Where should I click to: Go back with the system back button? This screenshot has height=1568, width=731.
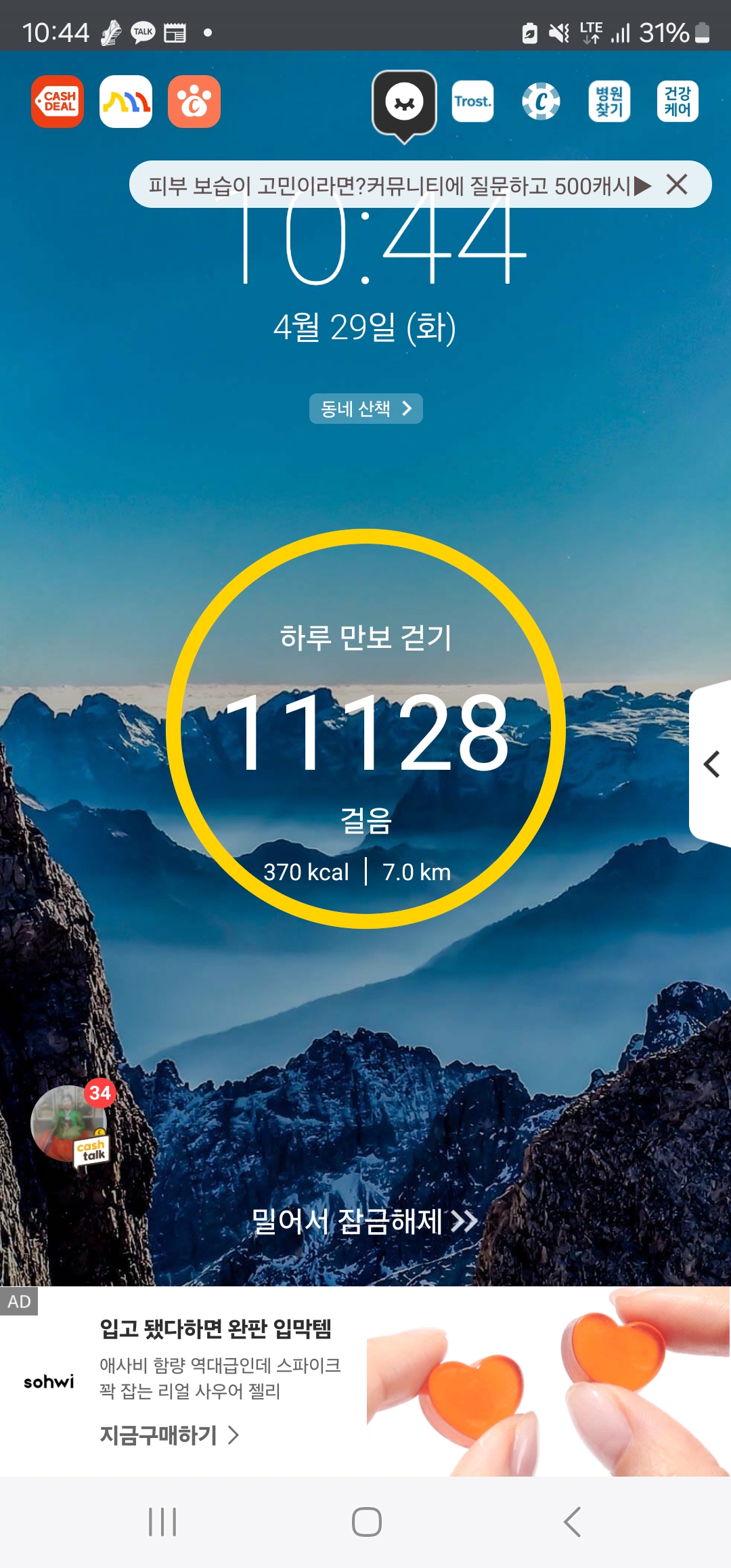pos(572,1522)
